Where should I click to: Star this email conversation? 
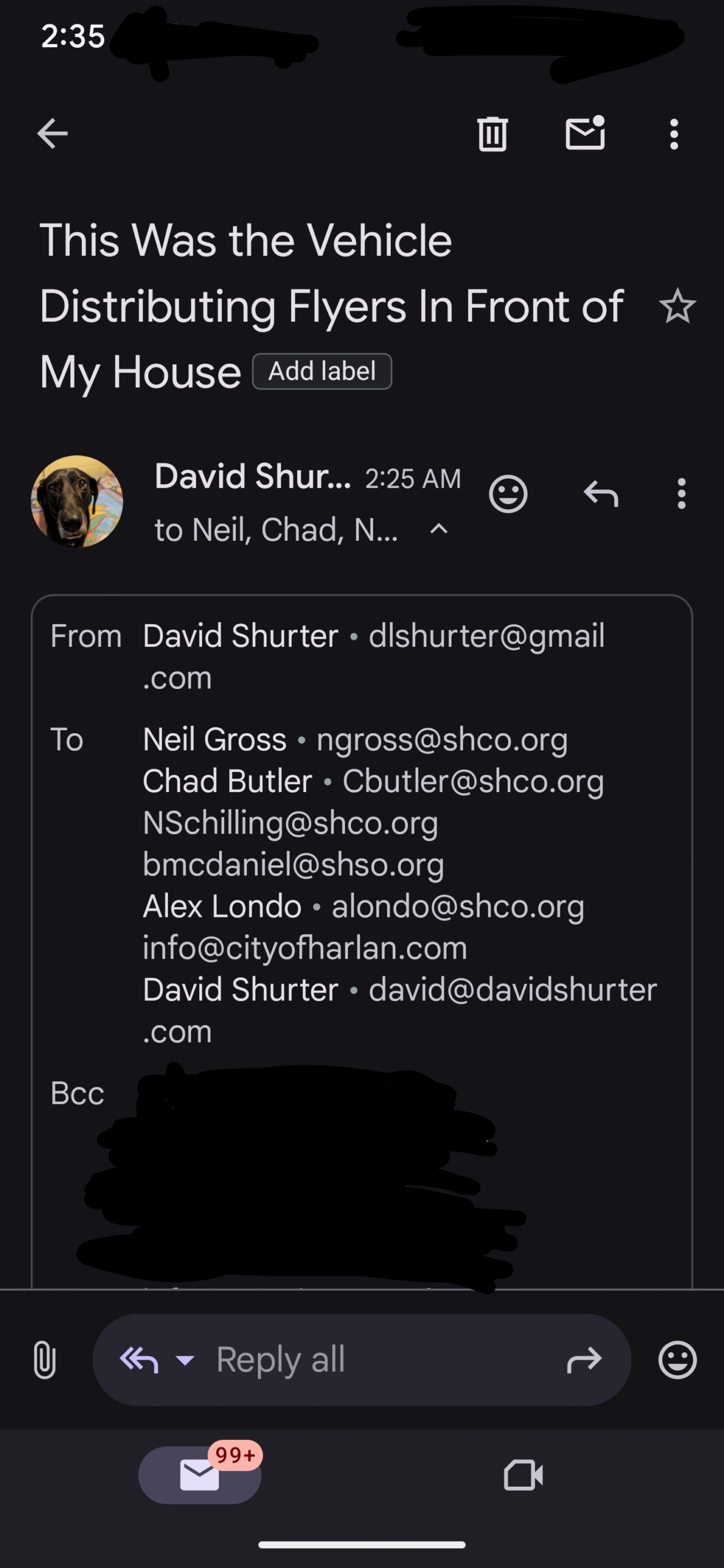677,306
